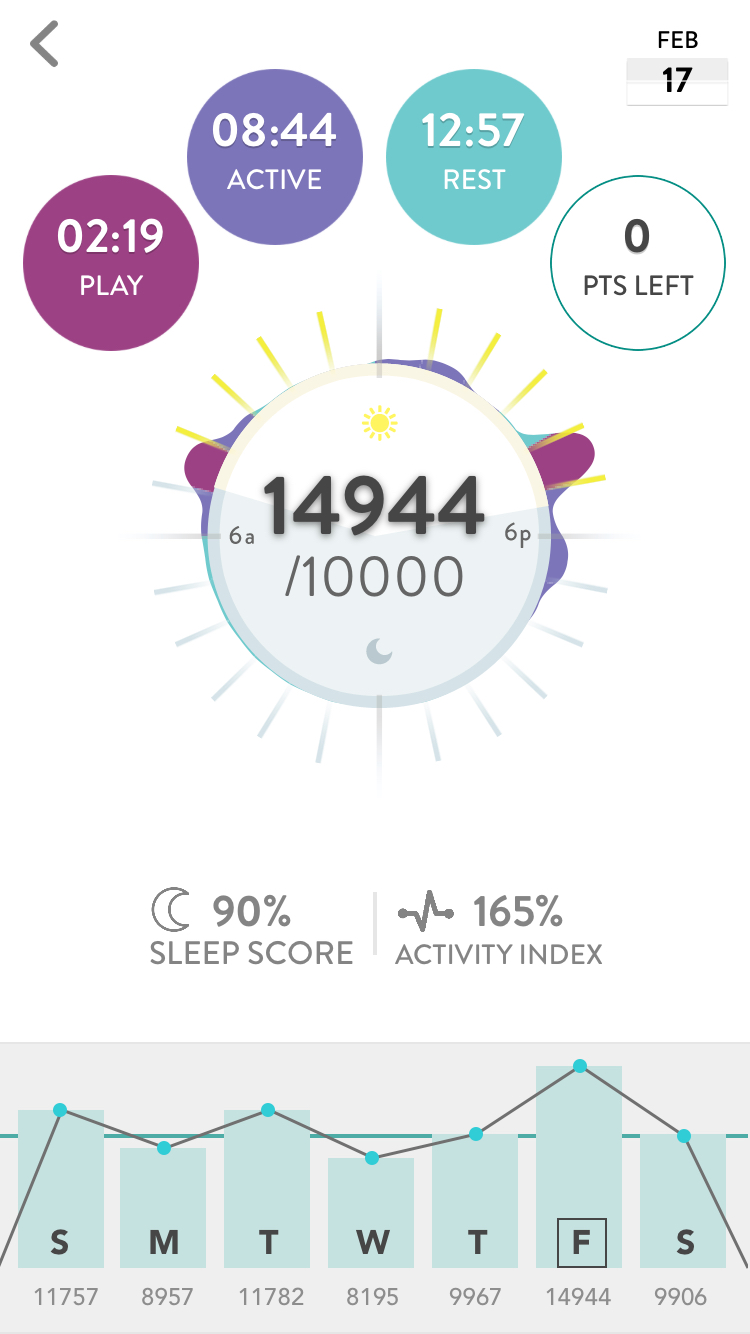The height and width of the screenshot is (1334, 750).
Task: Open the 165% Activity Index
Action: 499,929
